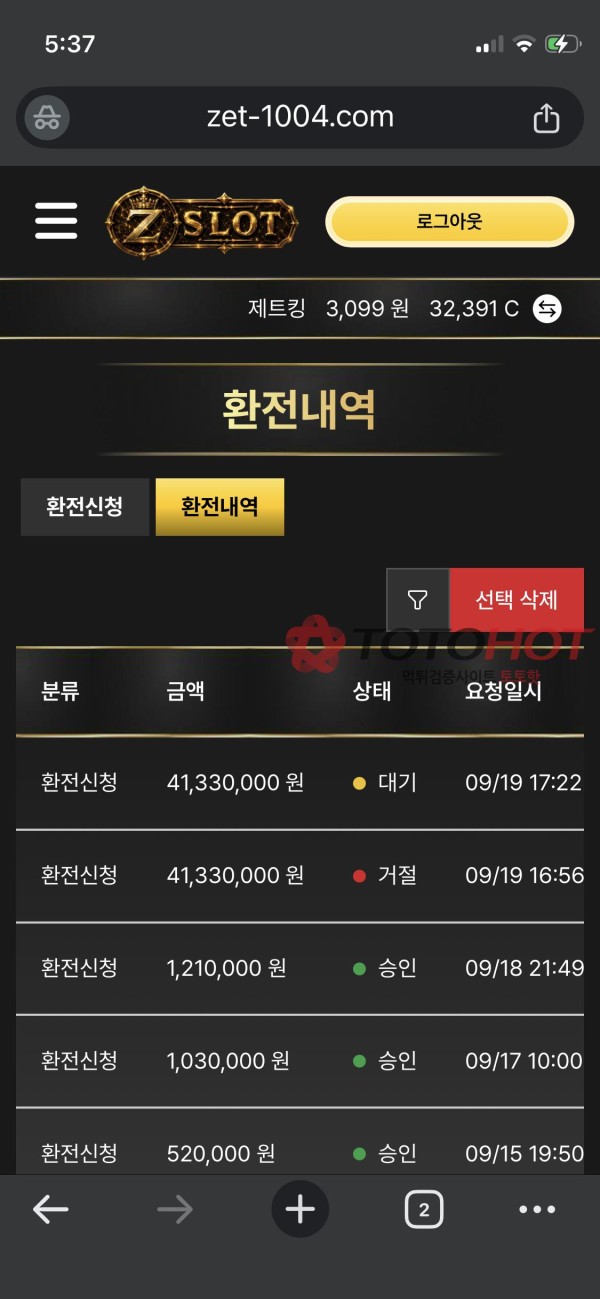
Task: Open the browser tab switcher
Action: (424, 1210)
